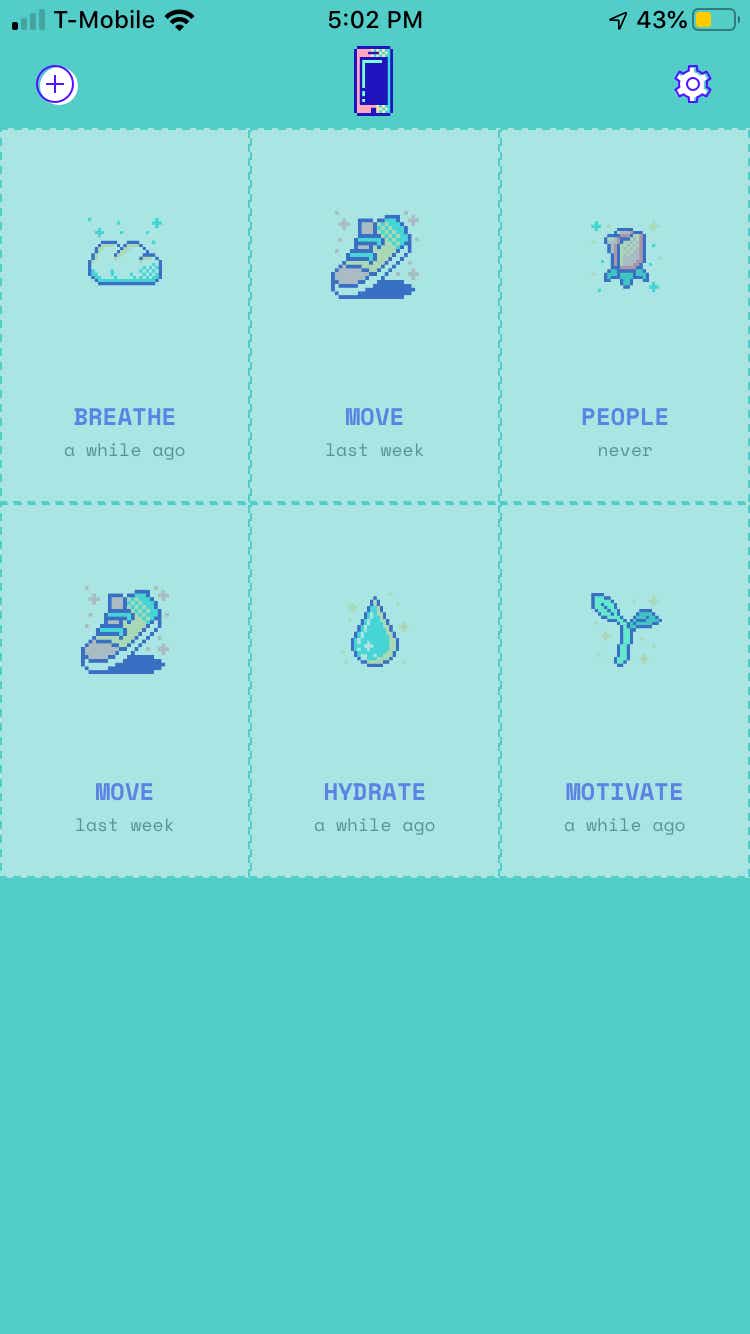Tap the pixel phone app logo
Screen dimensions: 750x1334
click(374, 82)
